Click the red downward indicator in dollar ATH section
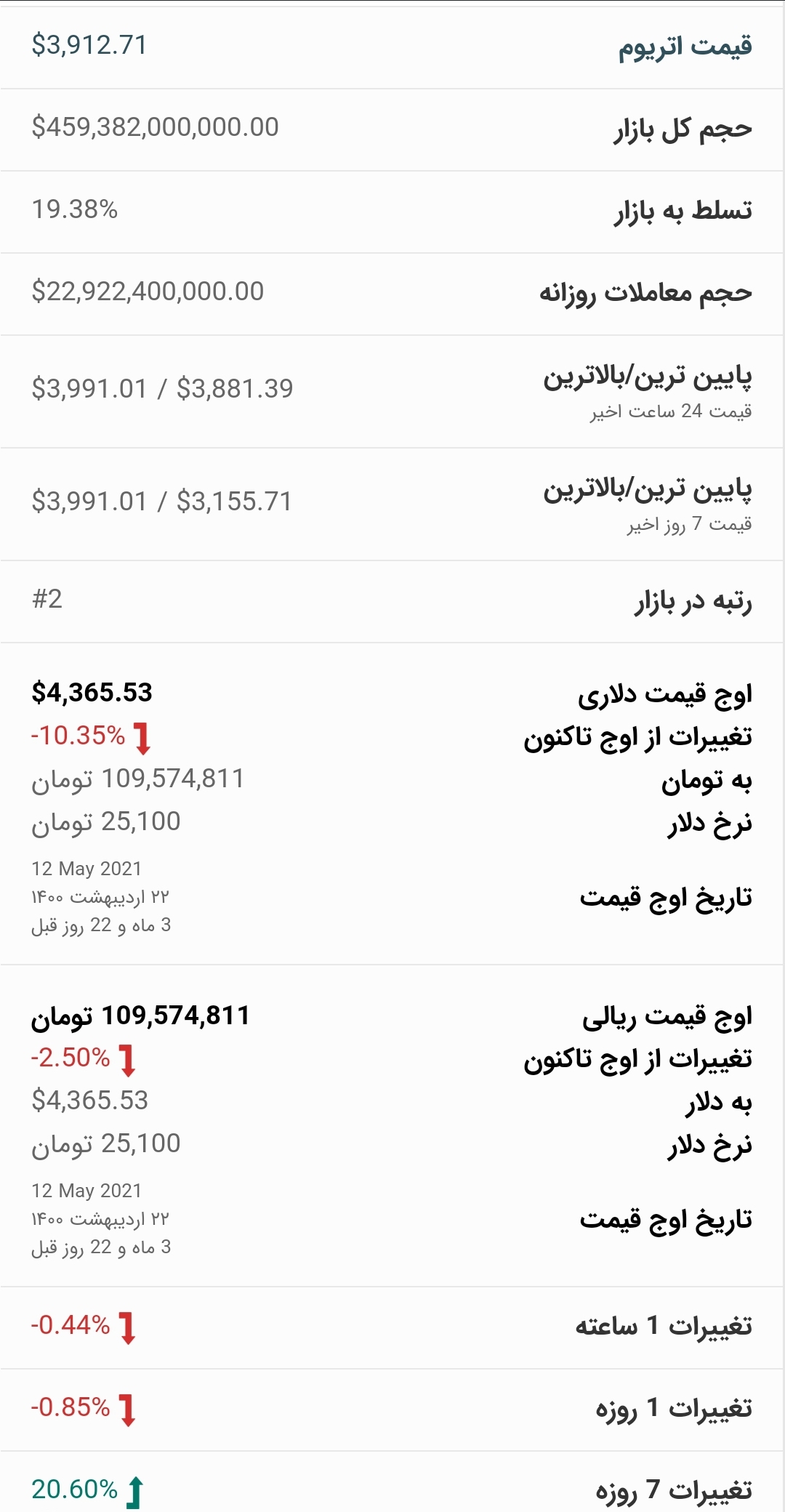Screen dimensions: 785x1512 tap(142, 739)
